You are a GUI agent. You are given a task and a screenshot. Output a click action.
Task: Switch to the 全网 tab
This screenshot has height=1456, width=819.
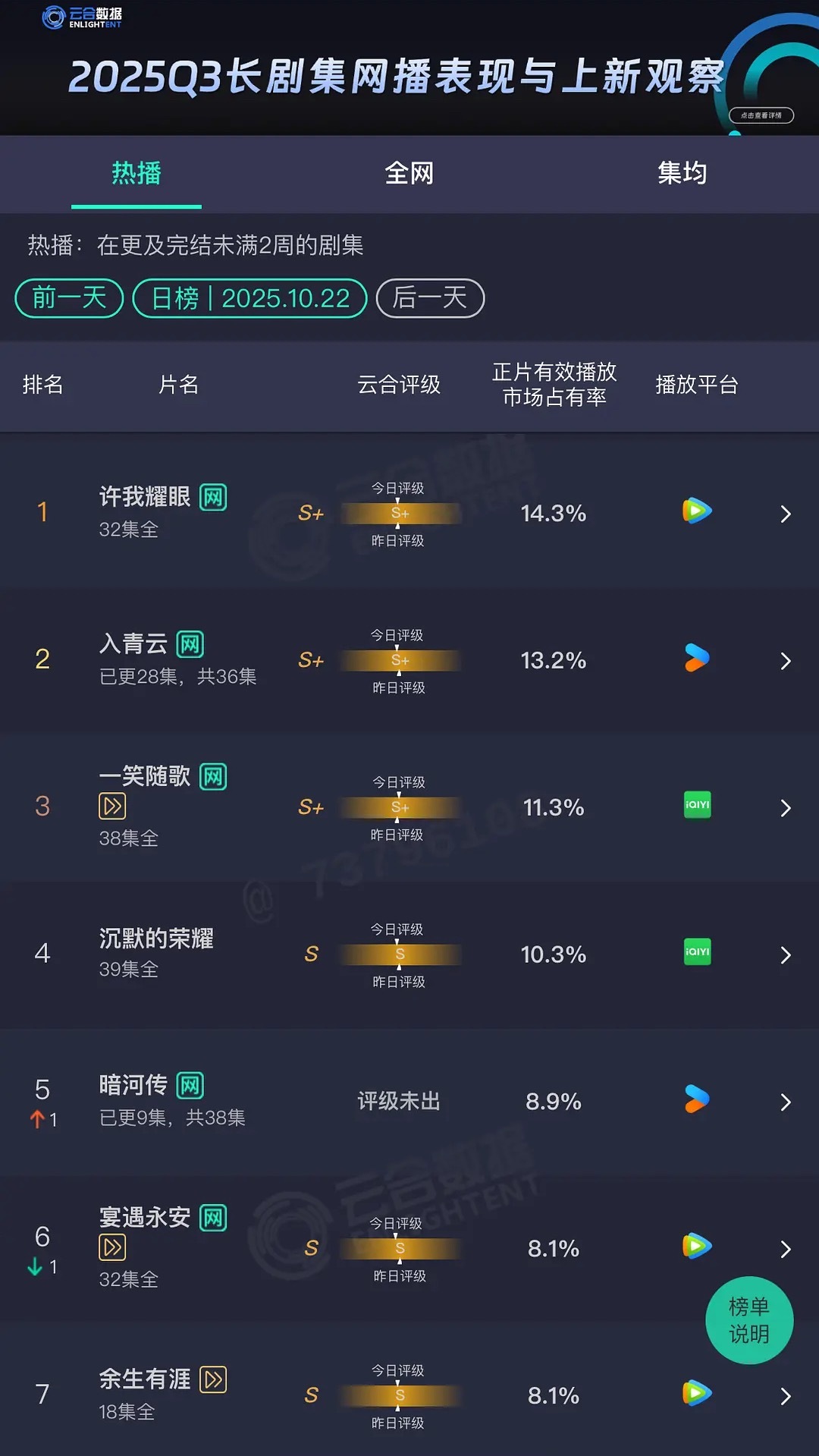click(409, 173)
